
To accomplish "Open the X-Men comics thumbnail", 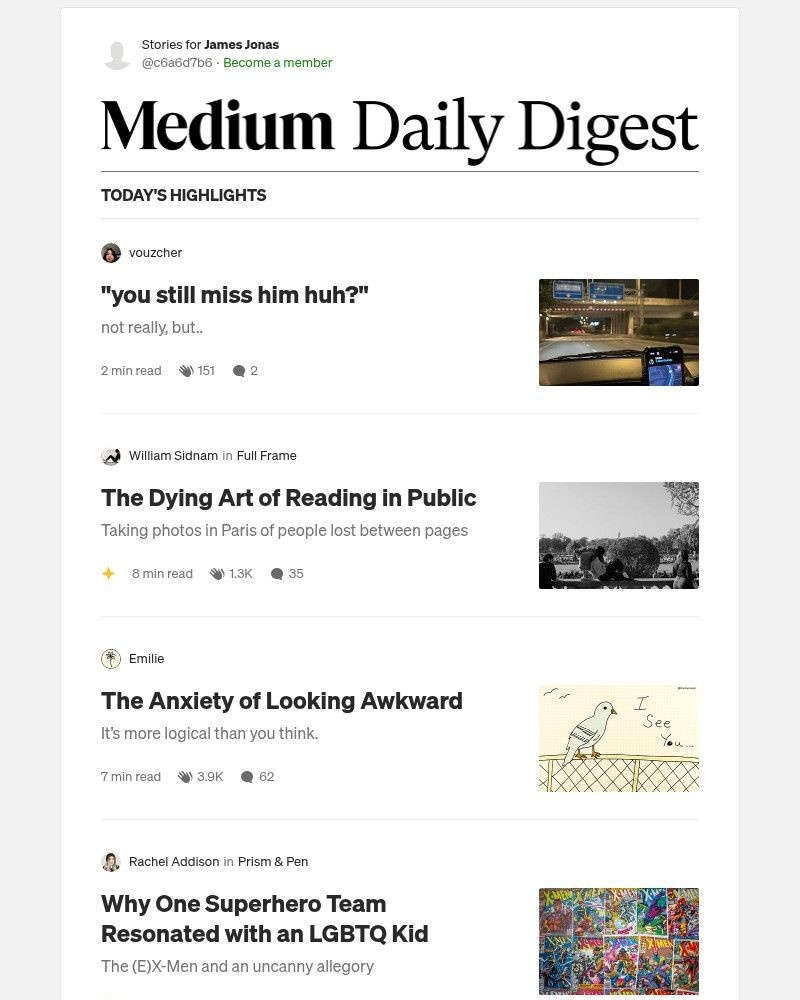I will 618,941.
